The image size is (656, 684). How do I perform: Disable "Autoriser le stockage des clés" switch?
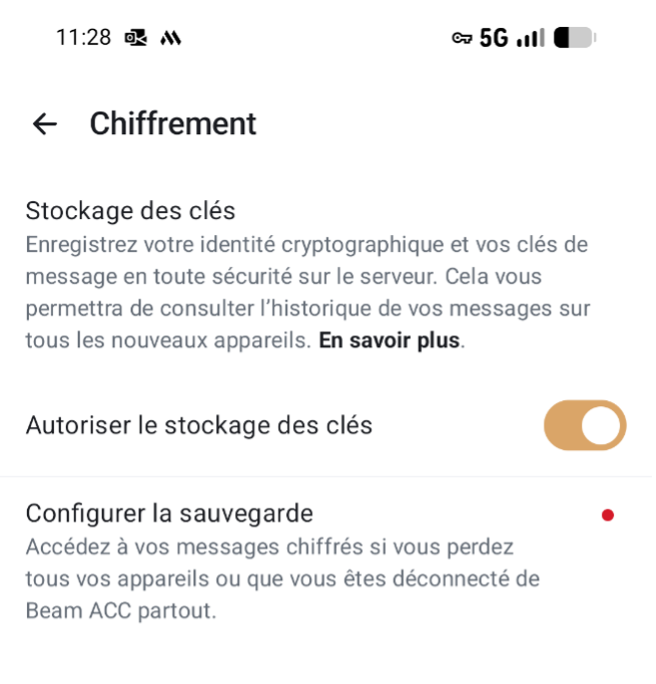coord(584,425)
